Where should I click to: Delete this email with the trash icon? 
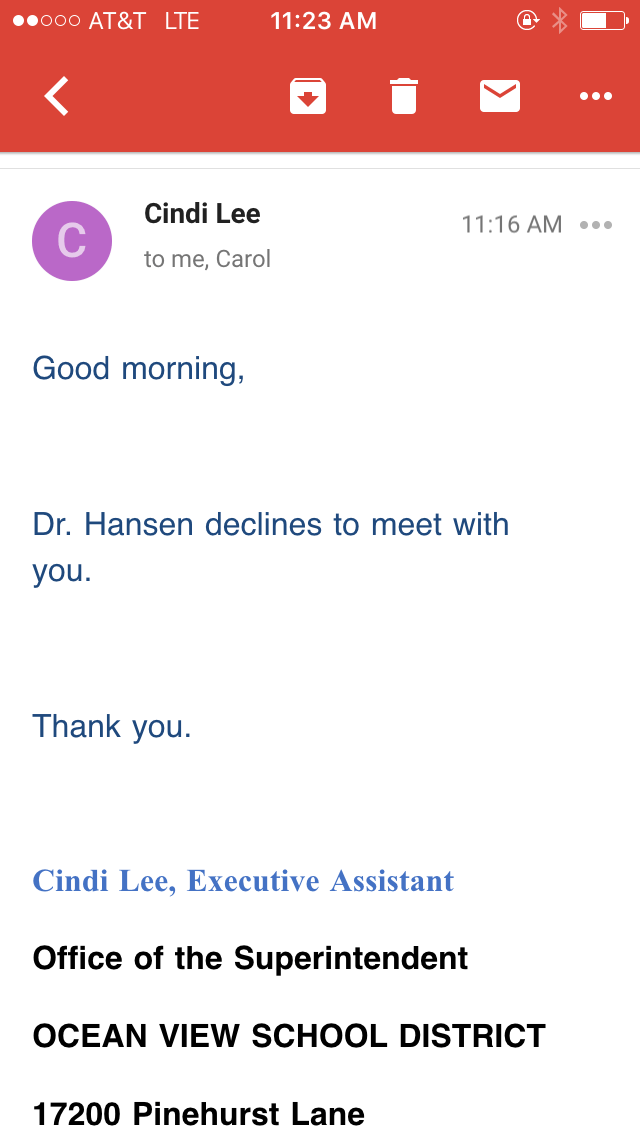coord(403,97)
